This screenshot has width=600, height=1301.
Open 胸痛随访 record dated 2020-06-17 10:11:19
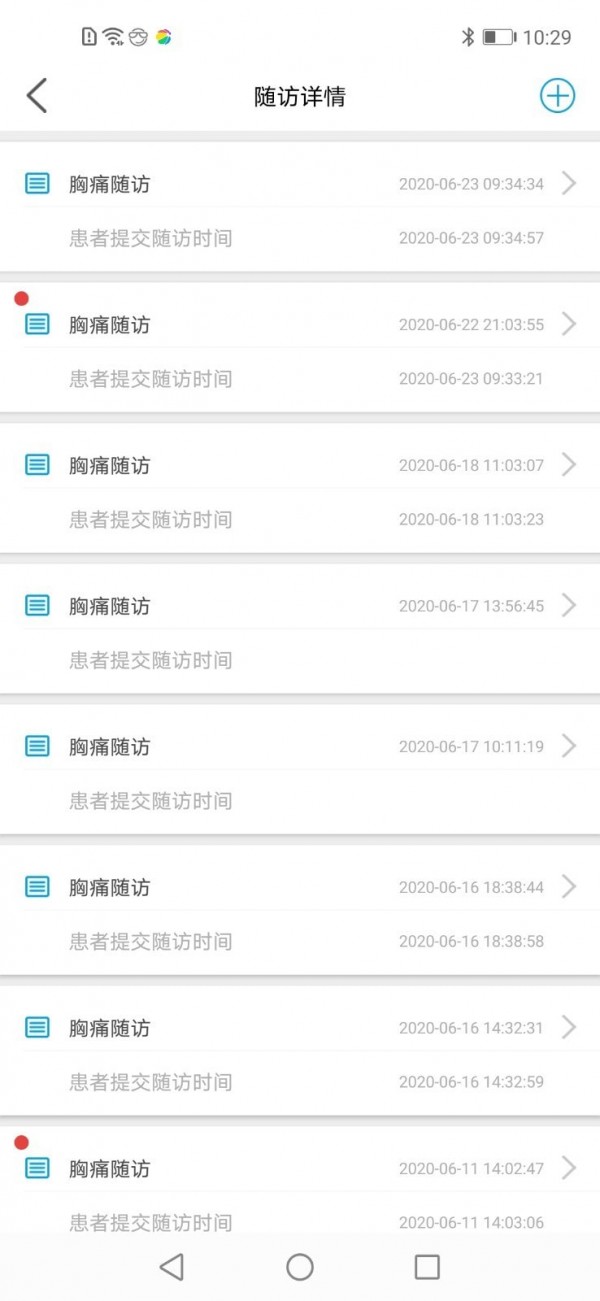coord(300,747)
